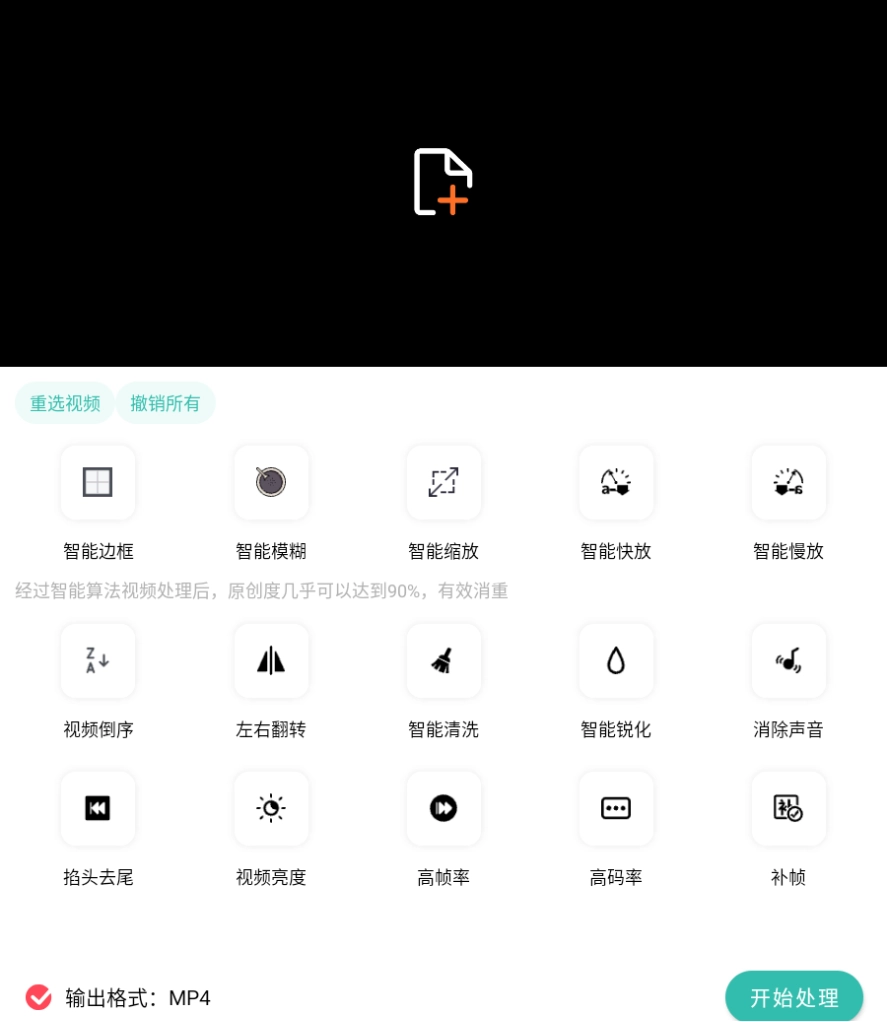This screenshot has width=887, height=1022.
Task: Open 掐头去尾 trim tool
Action: 98,808
